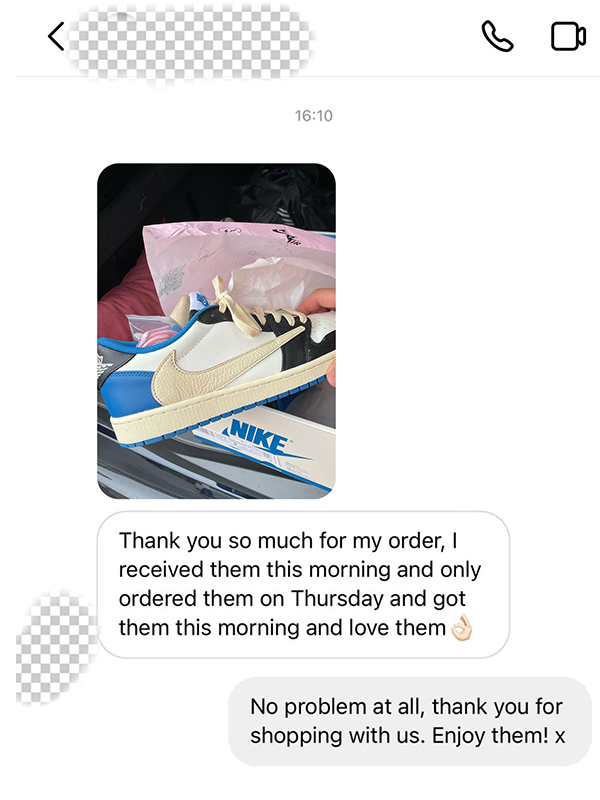Screen dimensions: 600x800
Task: Go back using the top-left arrow
Action: pos(56,37)
